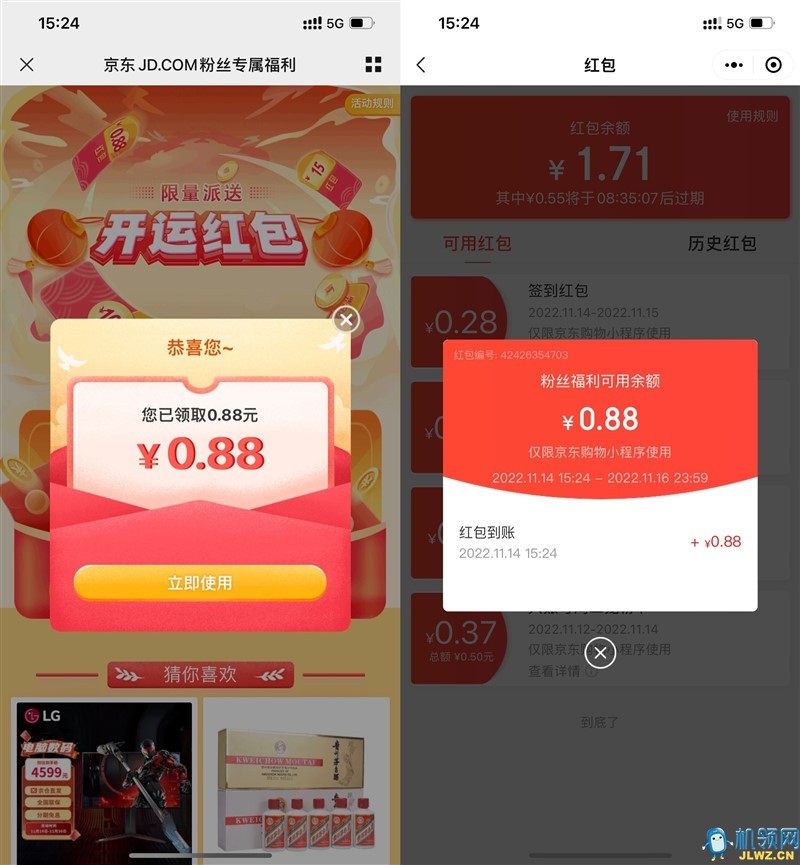Open the four-square grid menu icon

pos(373,65)
